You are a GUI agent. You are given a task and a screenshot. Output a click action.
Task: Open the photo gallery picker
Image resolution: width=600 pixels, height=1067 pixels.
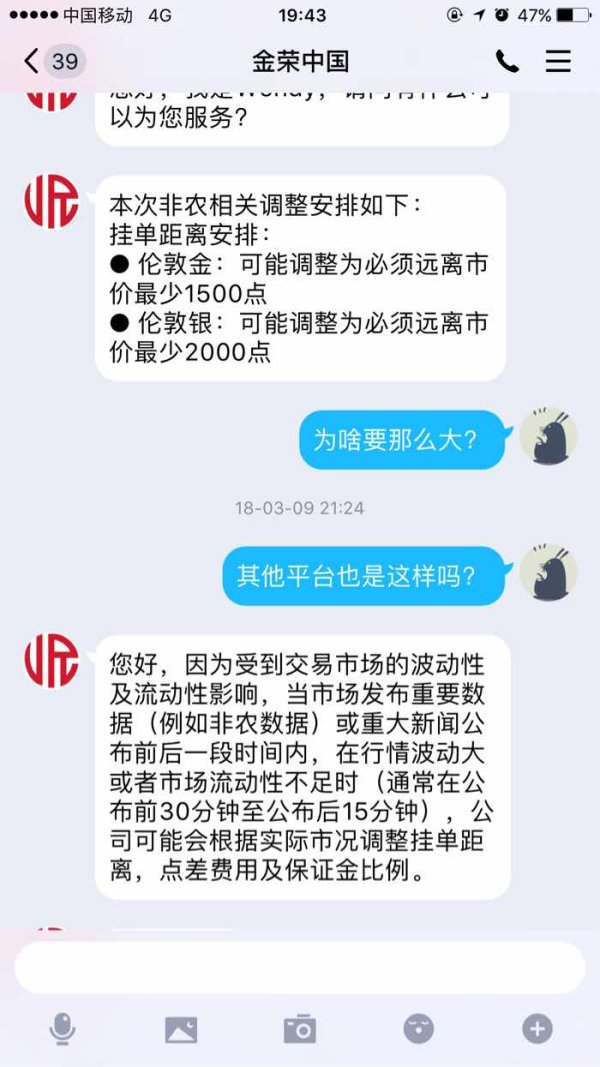click(x=181, y=1030)
